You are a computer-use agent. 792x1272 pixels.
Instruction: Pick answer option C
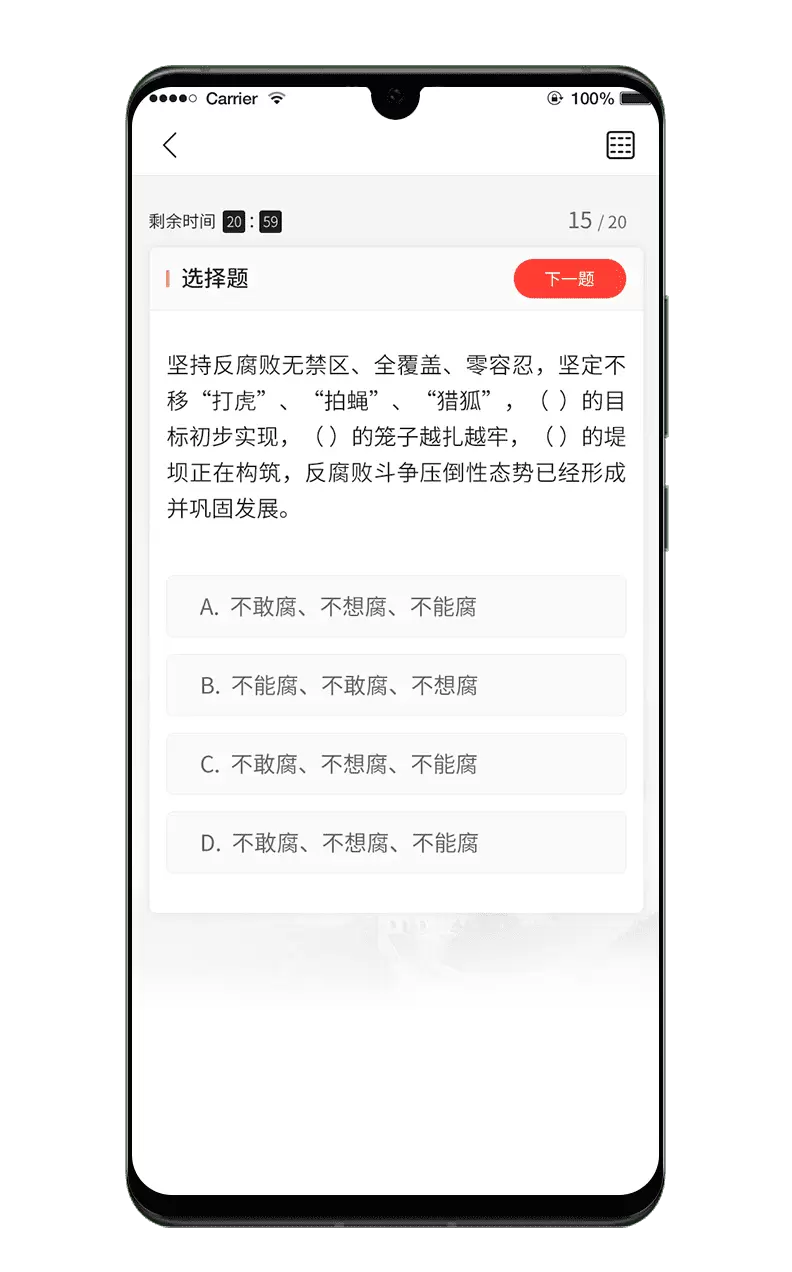click(x=396, y=764)
